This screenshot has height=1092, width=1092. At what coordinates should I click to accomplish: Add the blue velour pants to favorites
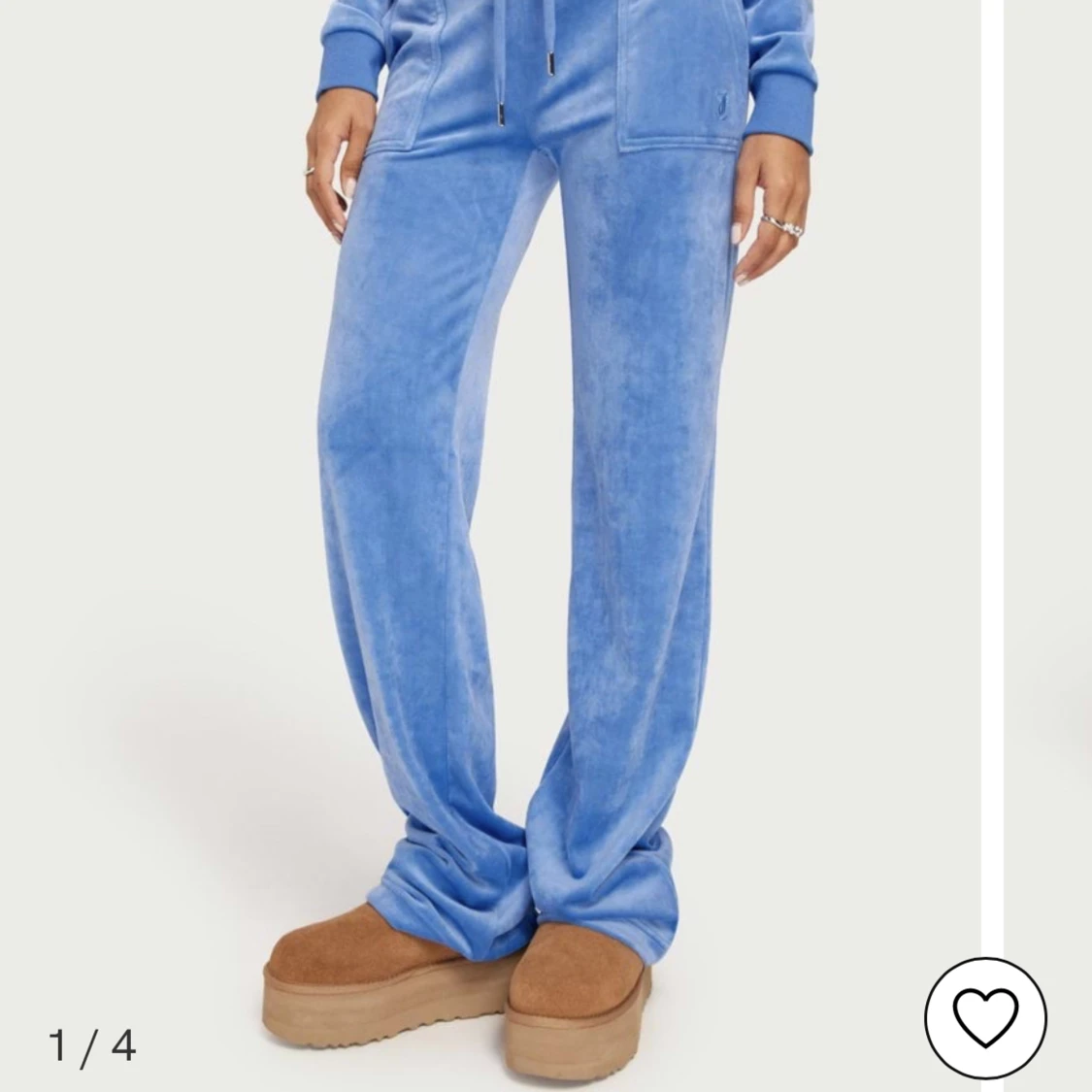coord(985,1018)
